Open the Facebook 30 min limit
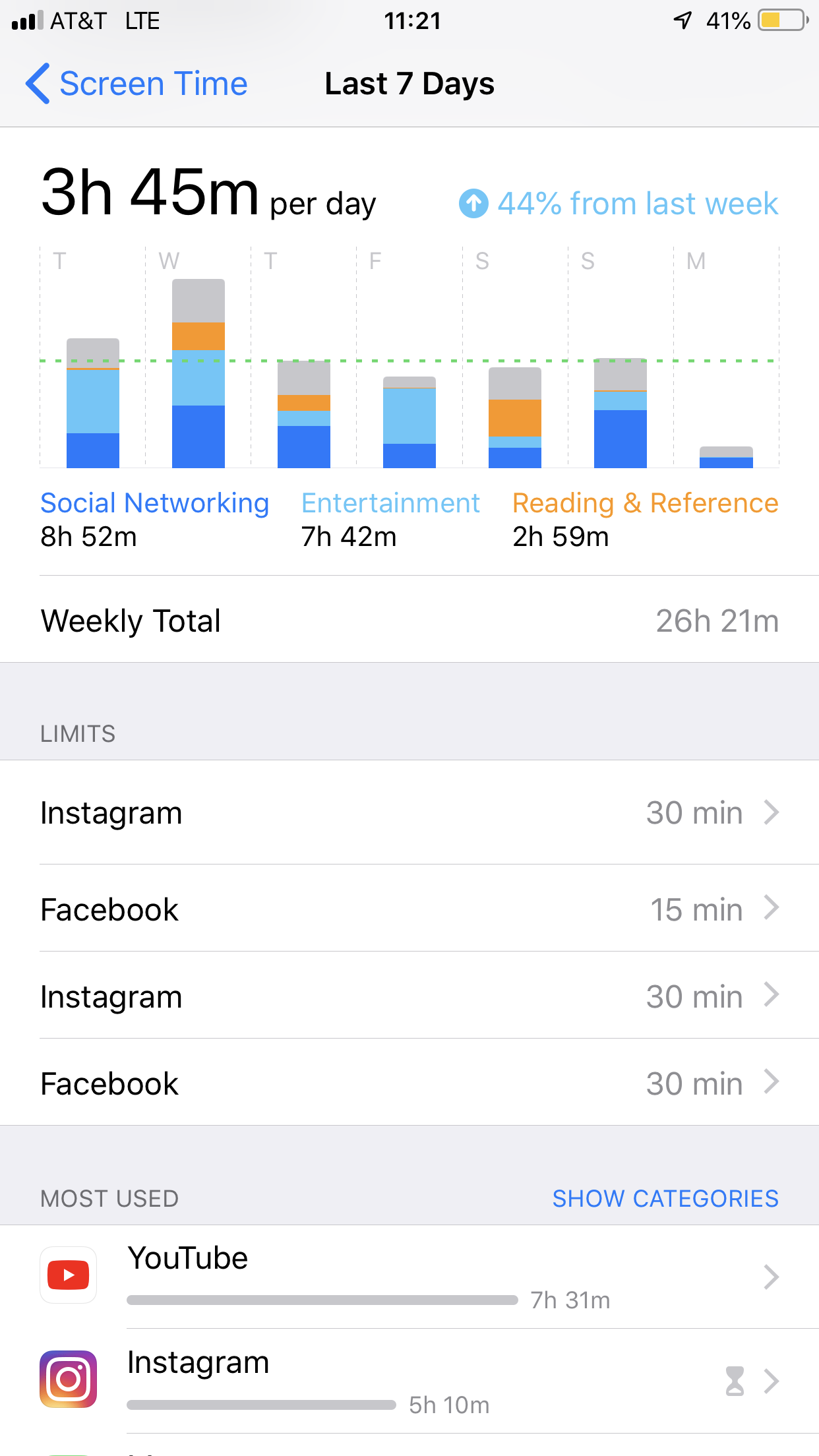Screen dimensions: 819x1456 tap(409, 1083)
